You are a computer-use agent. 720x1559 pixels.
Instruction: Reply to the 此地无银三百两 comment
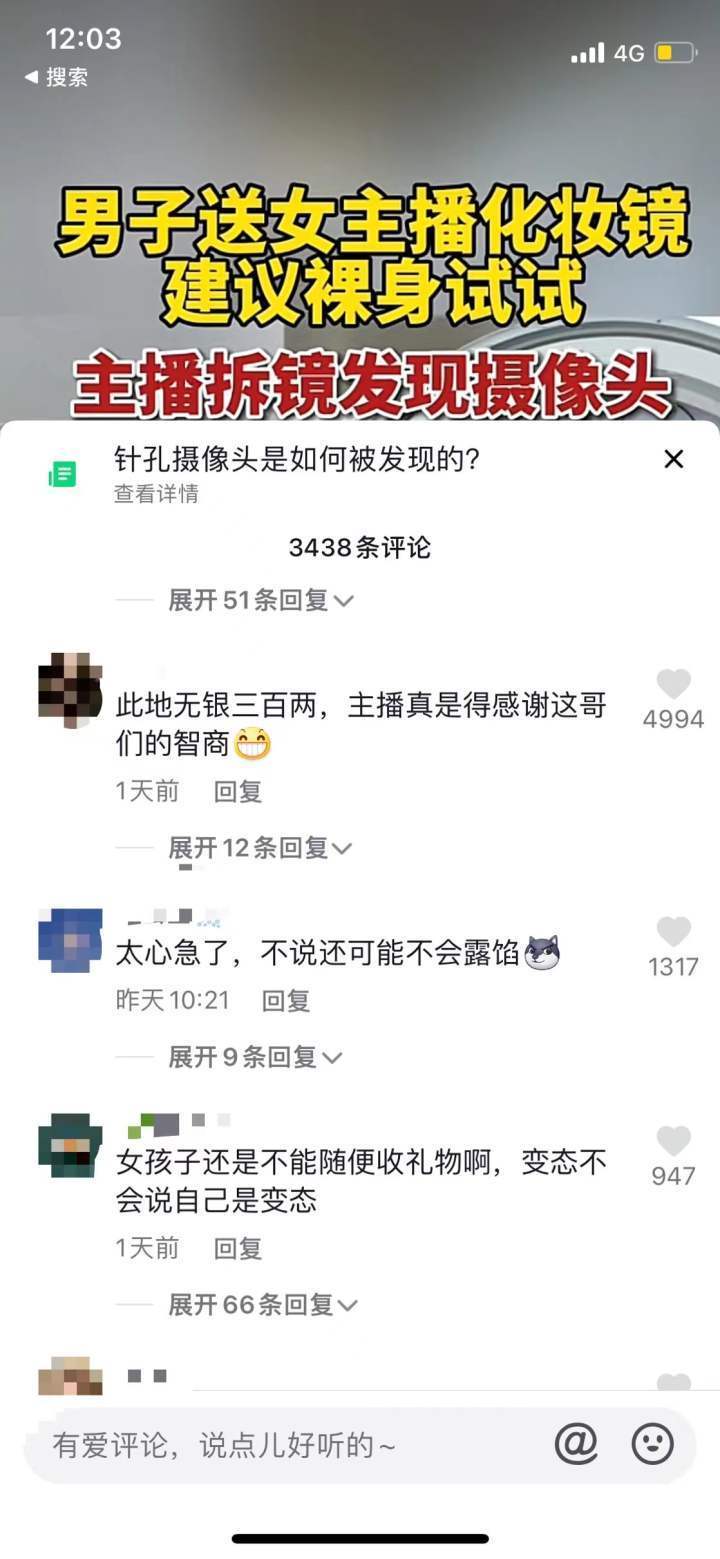(x=238, y=792)
